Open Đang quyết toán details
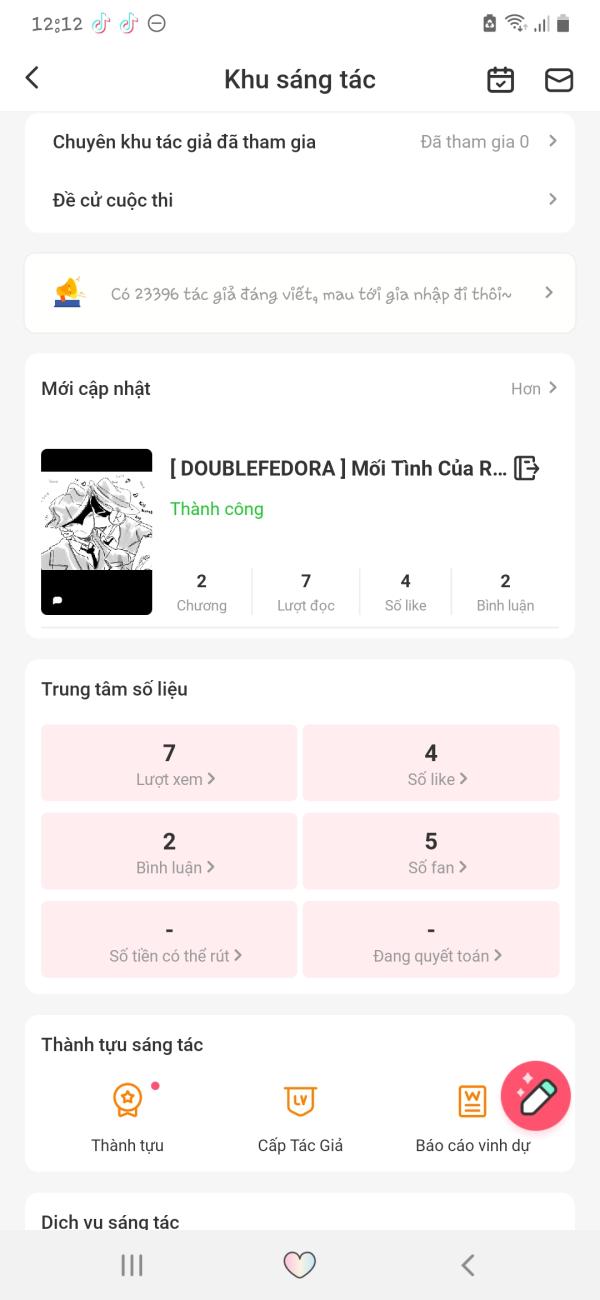 coord(431,939)
